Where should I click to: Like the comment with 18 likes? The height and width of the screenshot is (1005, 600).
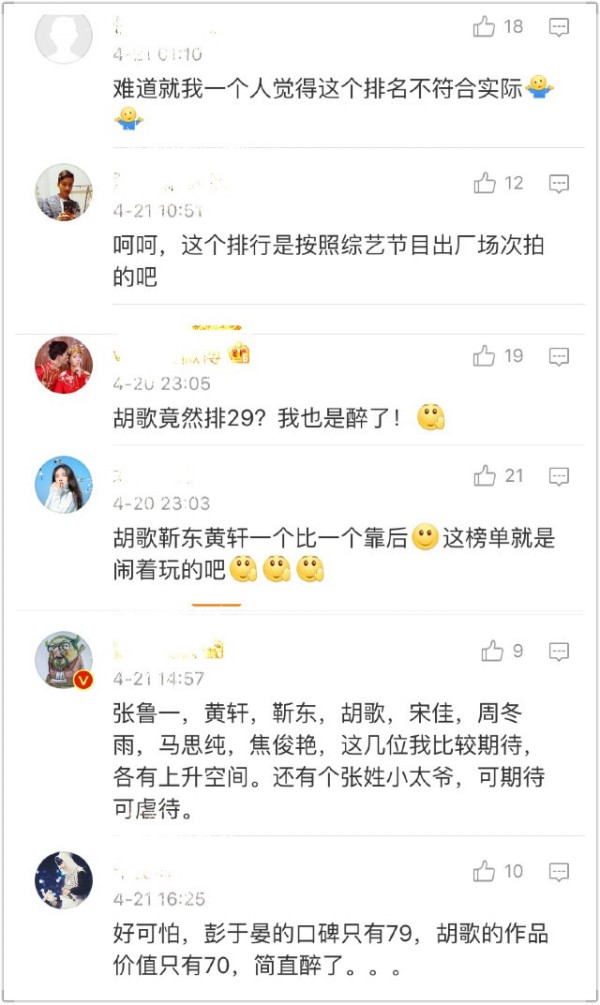coord(485,27)
